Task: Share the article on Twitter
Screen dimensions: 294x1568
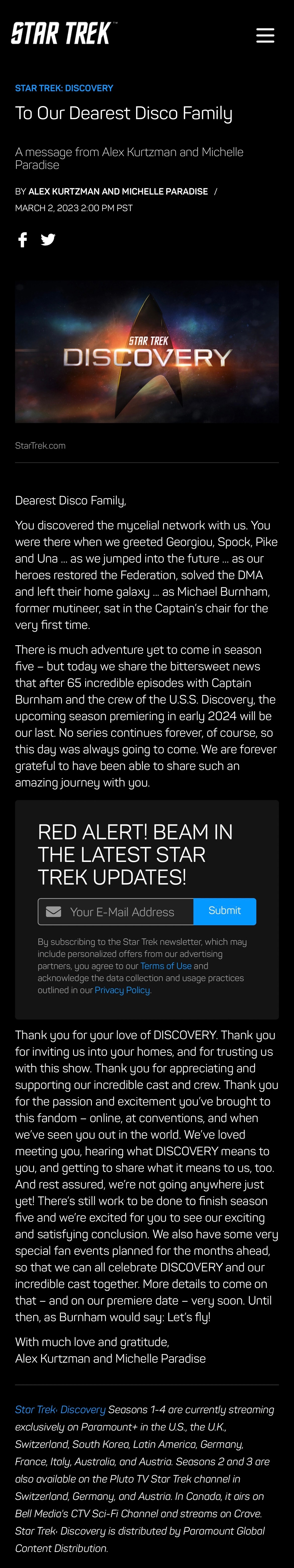Action: [48, 240]
